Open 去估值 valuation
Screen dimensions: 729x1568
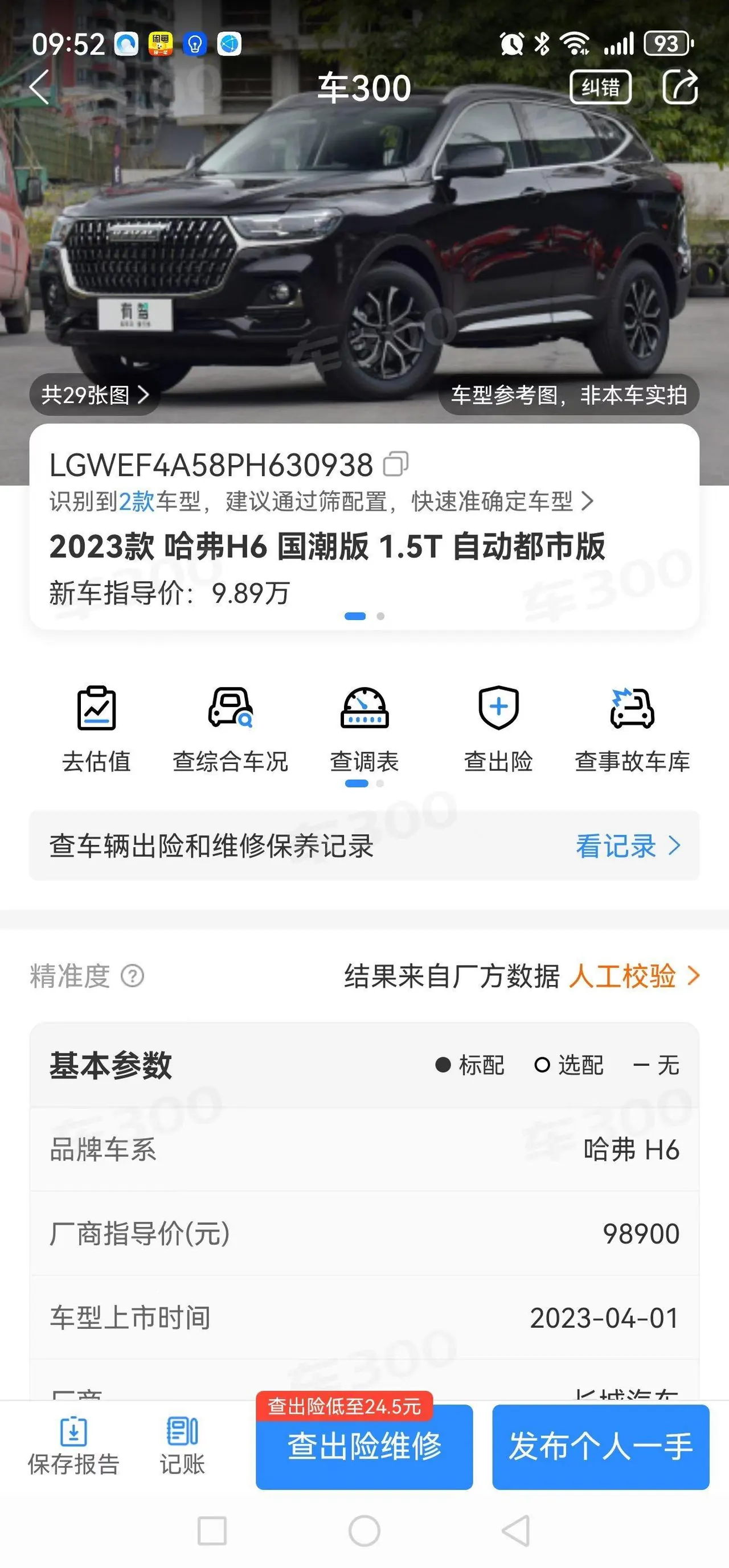[97, 730]
